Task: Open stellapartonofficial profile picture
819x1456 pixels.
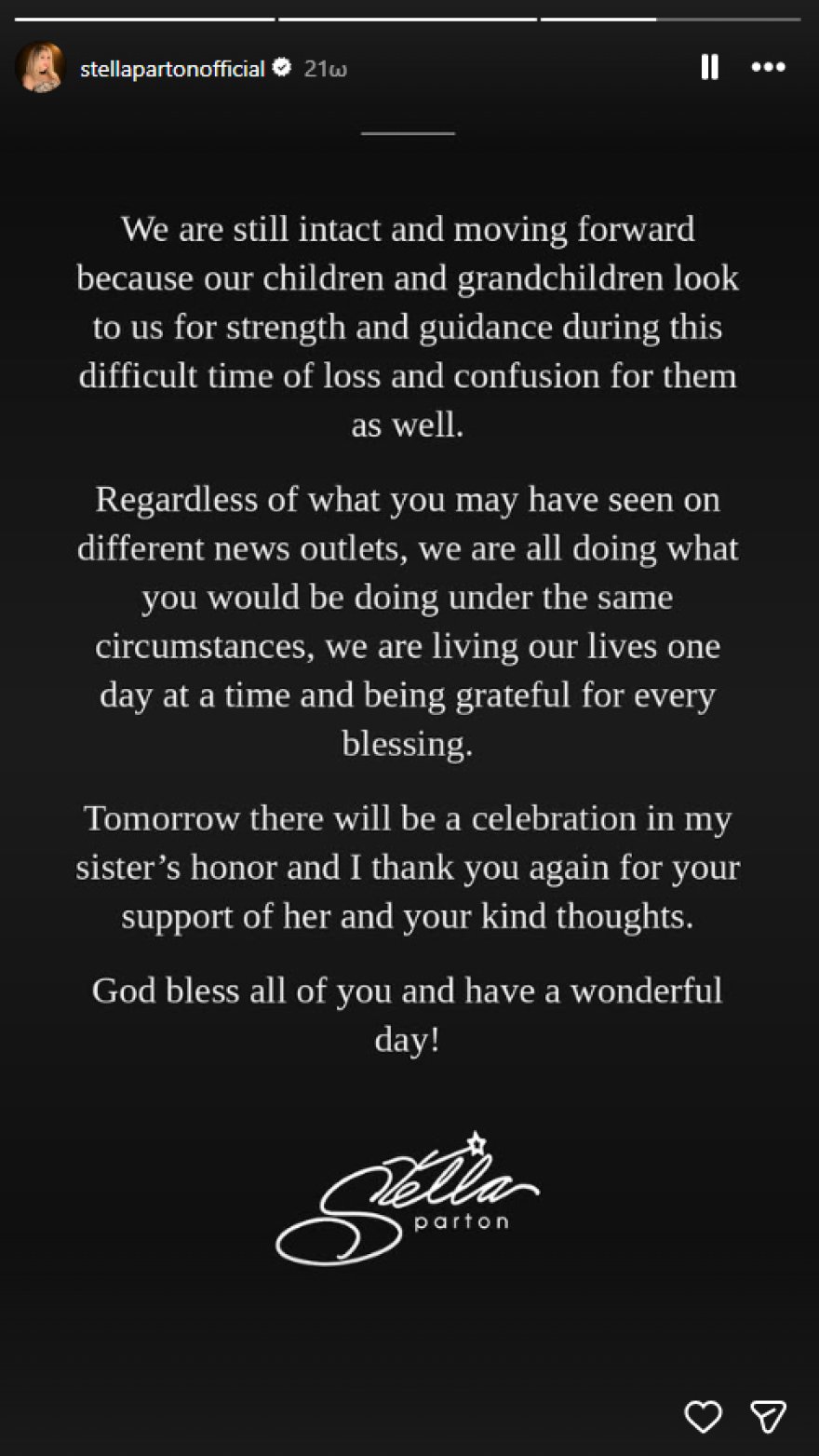Action: click(x=41, y=67)
